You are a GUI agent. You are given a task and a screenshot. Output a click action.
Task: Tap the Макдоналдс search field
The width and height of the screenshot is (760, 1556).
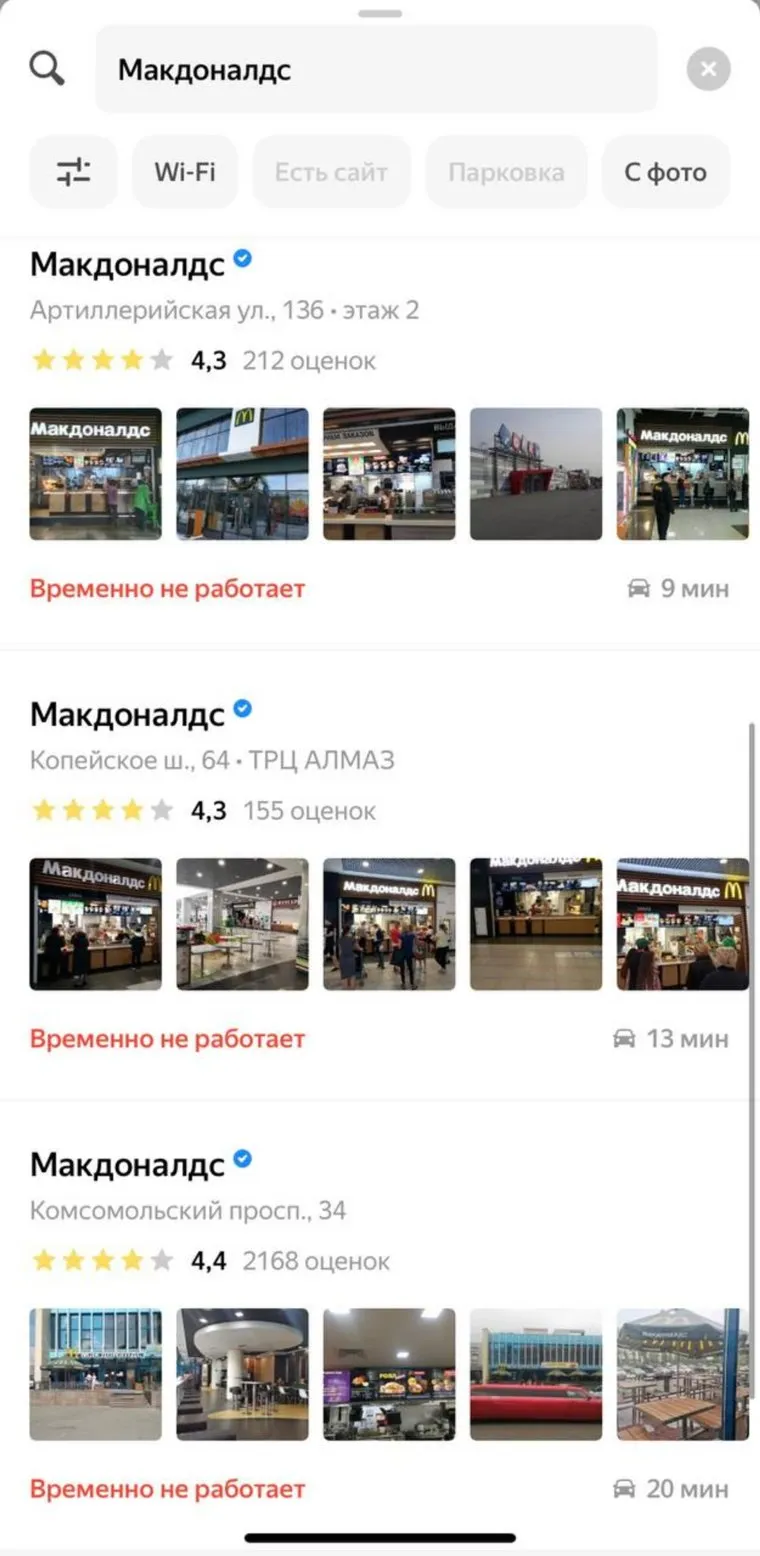click(376, 70)
